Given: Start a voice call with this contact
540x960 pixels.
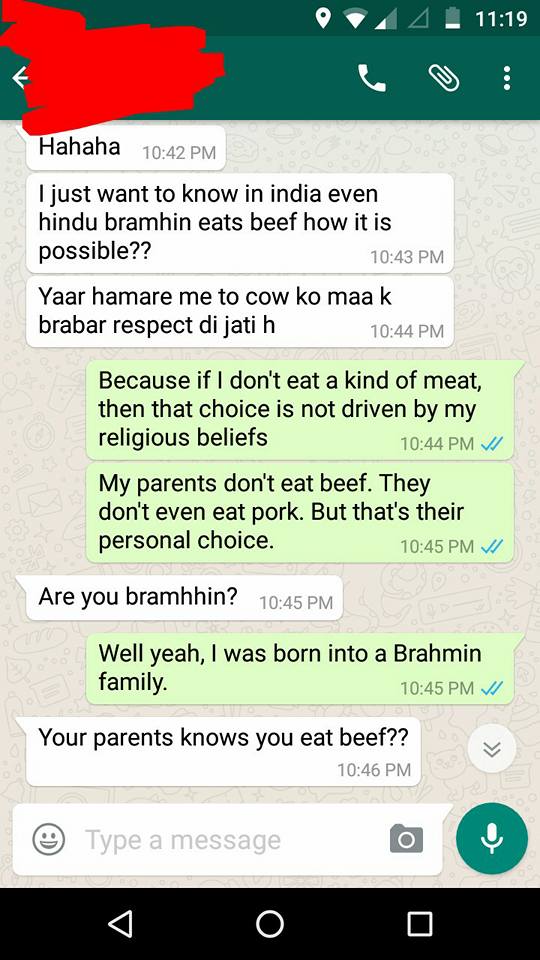Looking at the screenshot, I should click(x=372, y=78).
